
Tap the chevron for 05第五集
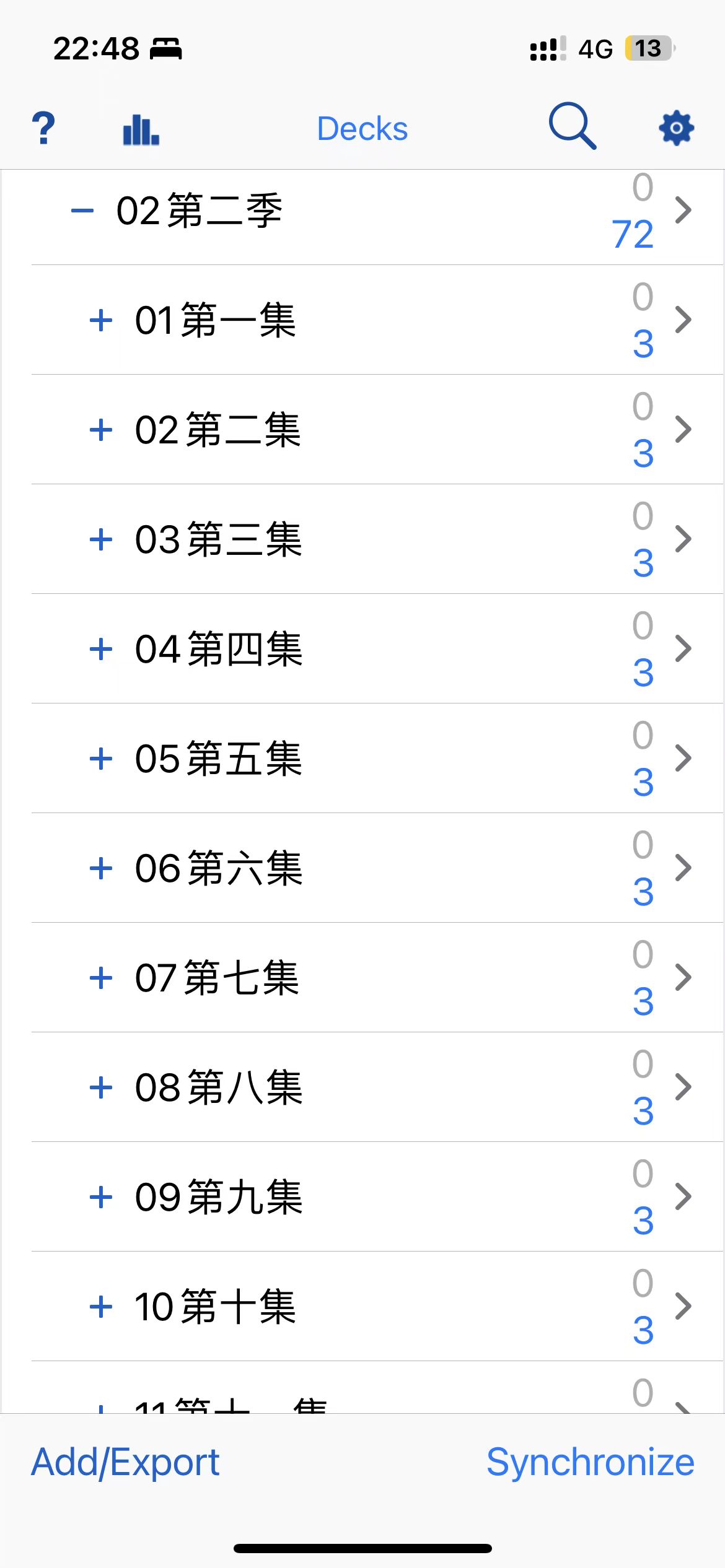683,758
